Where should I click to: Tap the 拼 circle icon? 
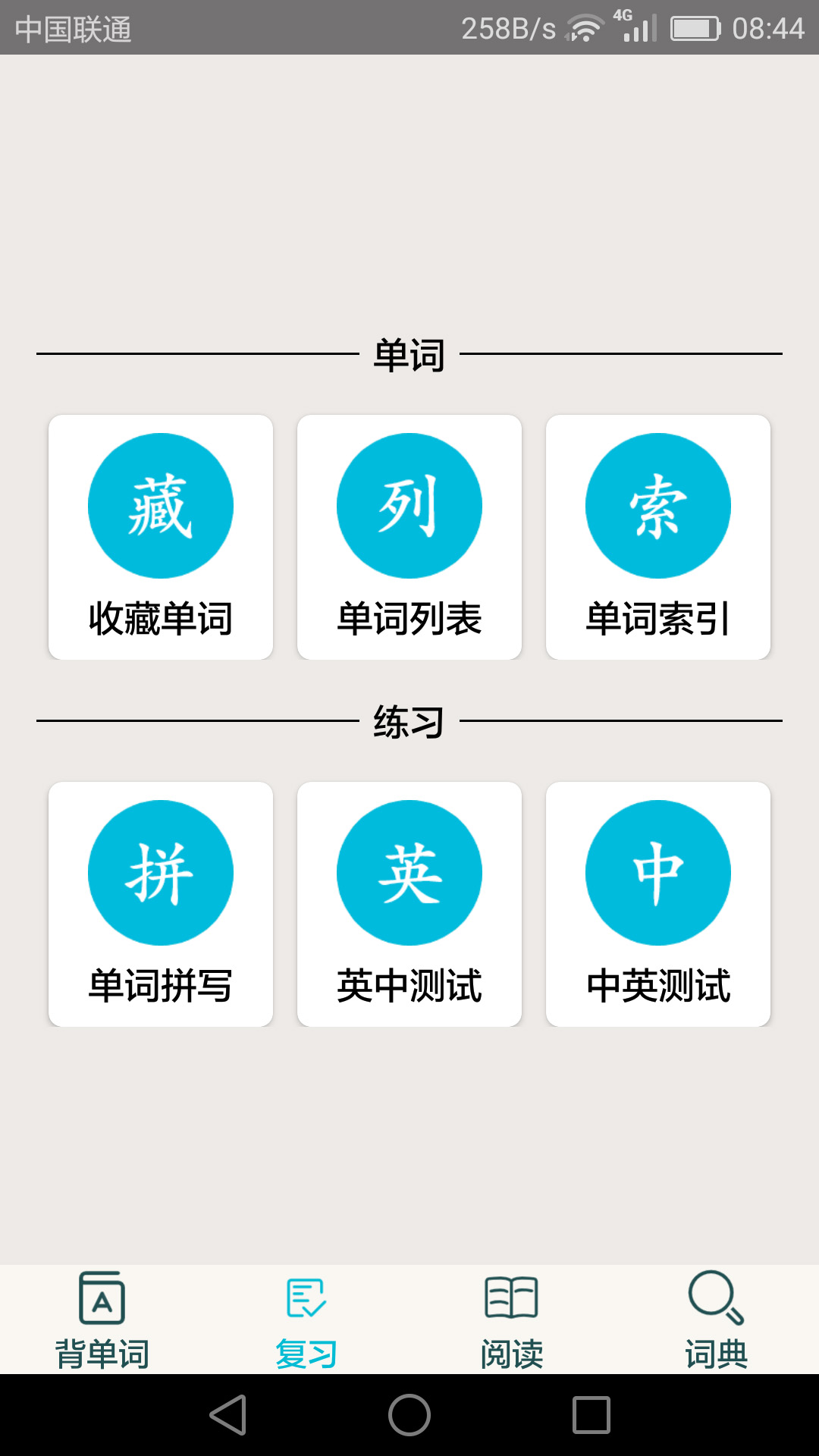click(161, 872)
